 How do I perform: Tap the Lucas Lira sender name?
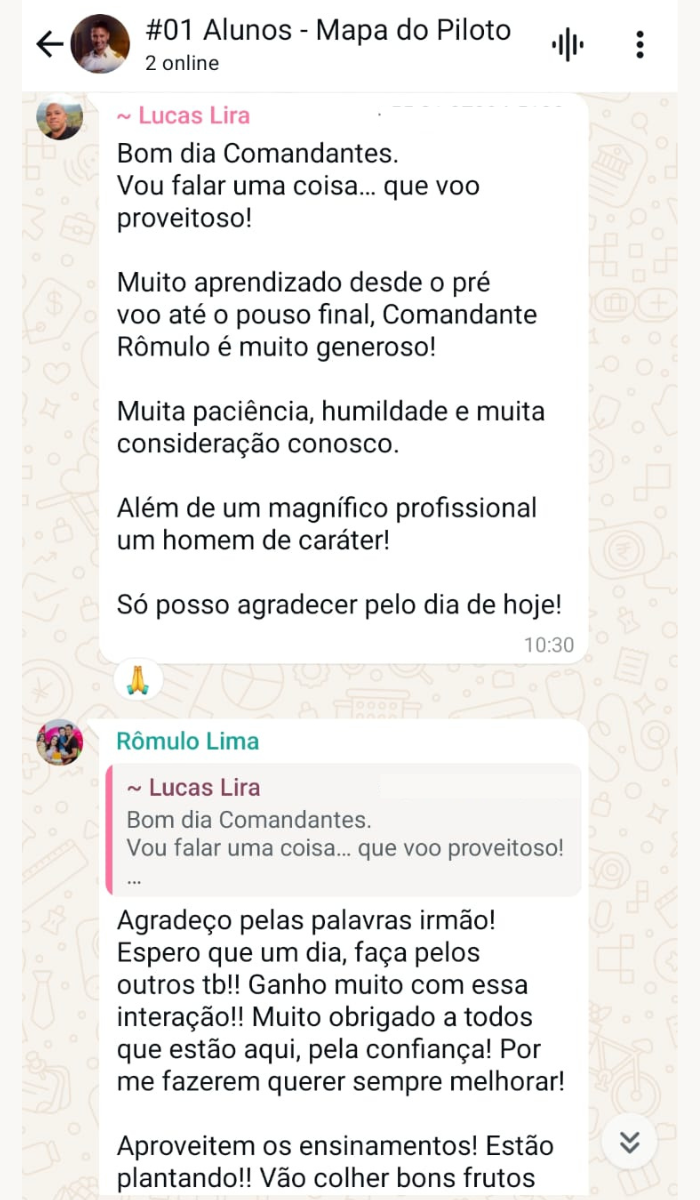click(x=183, y=116)
